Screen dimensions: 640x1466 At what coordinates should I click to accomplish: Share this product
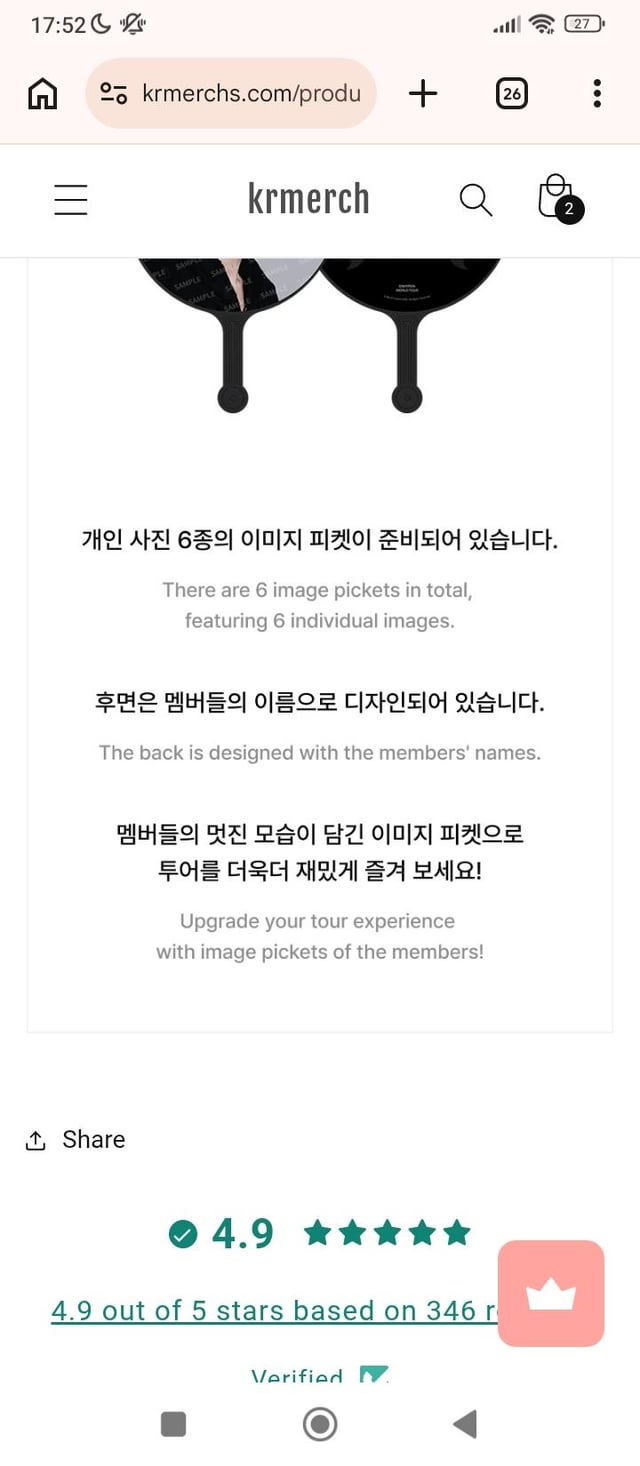[x=75, y=1139]
